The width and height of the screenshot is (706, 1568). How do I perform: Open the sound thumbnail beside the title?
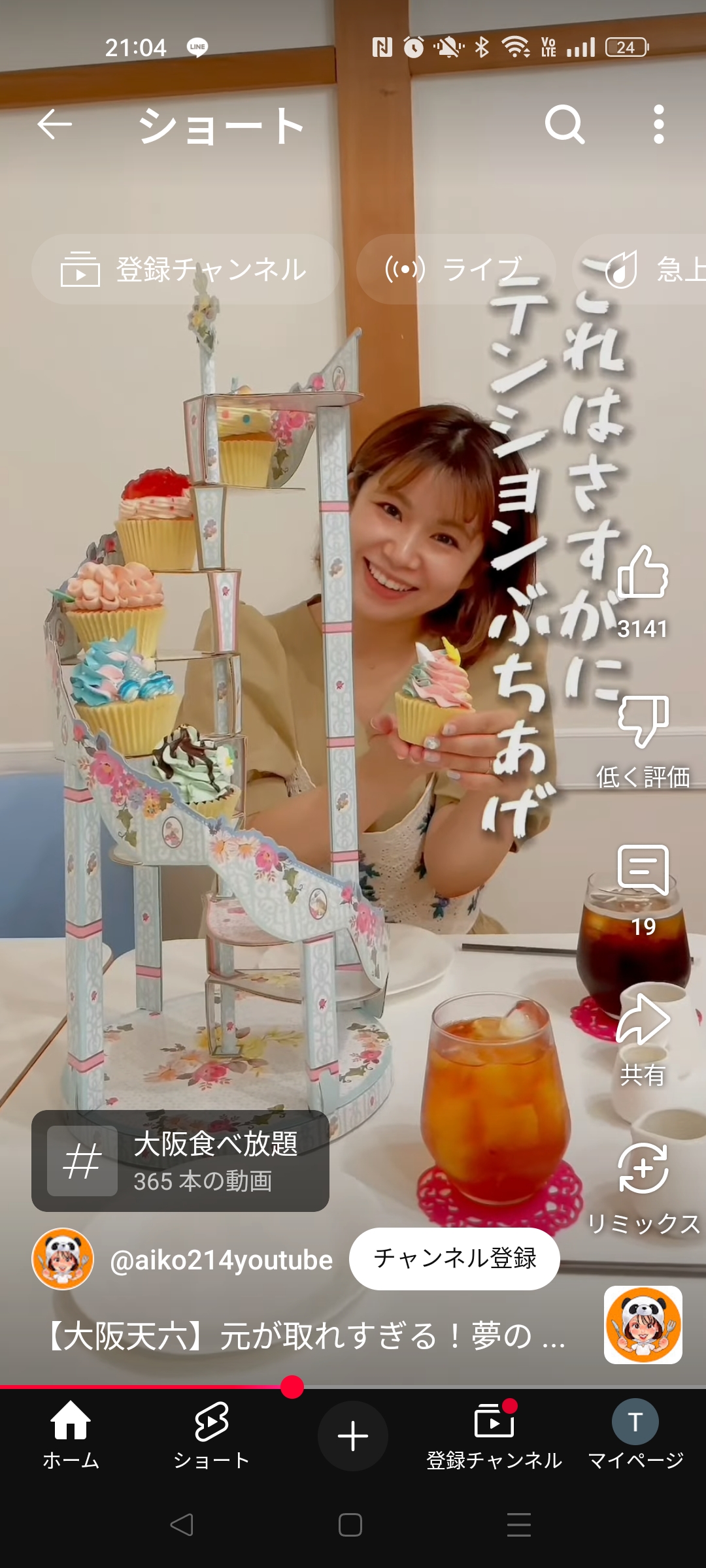point(643,1325)
